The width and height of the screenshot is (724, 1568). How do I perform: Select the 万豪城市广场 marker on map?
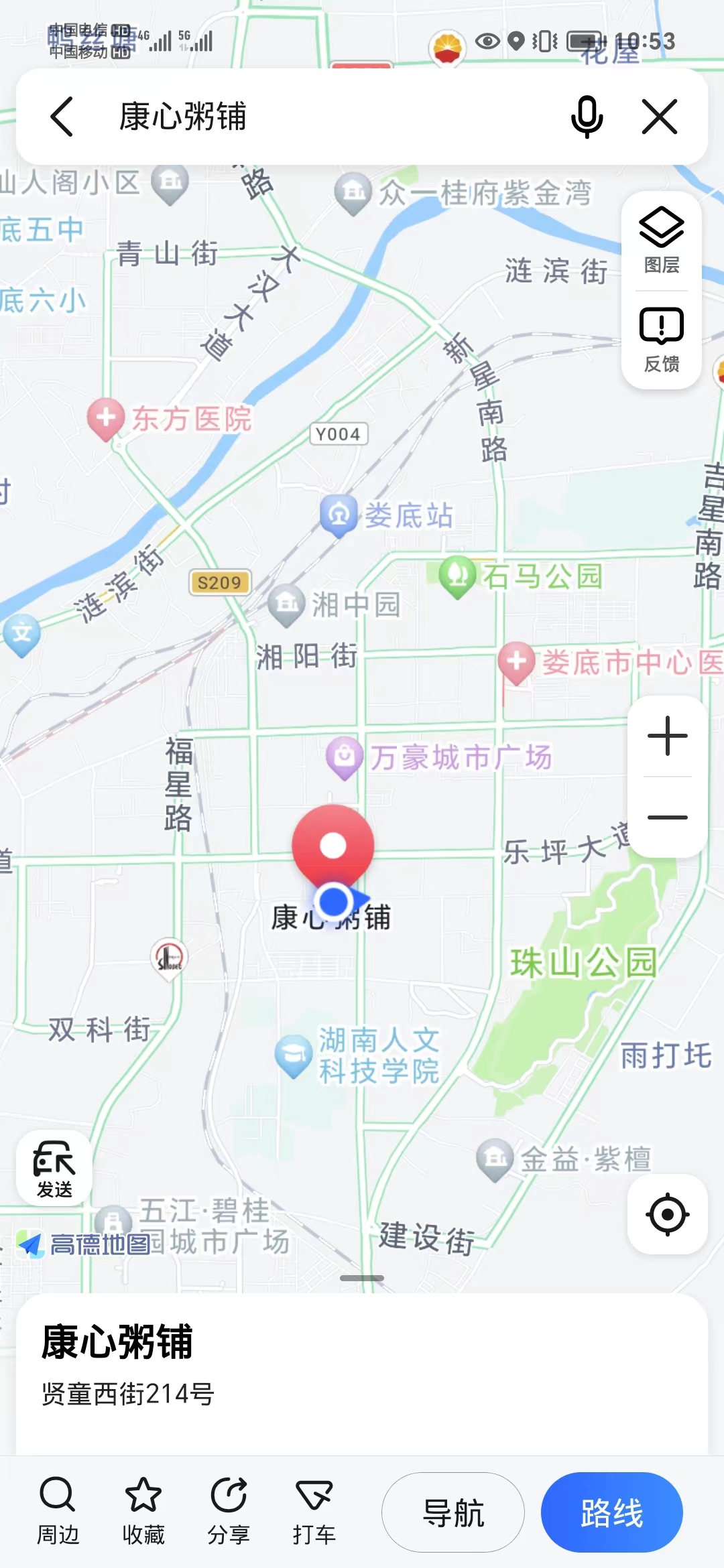pyautogui.click(x=345, y=757)
